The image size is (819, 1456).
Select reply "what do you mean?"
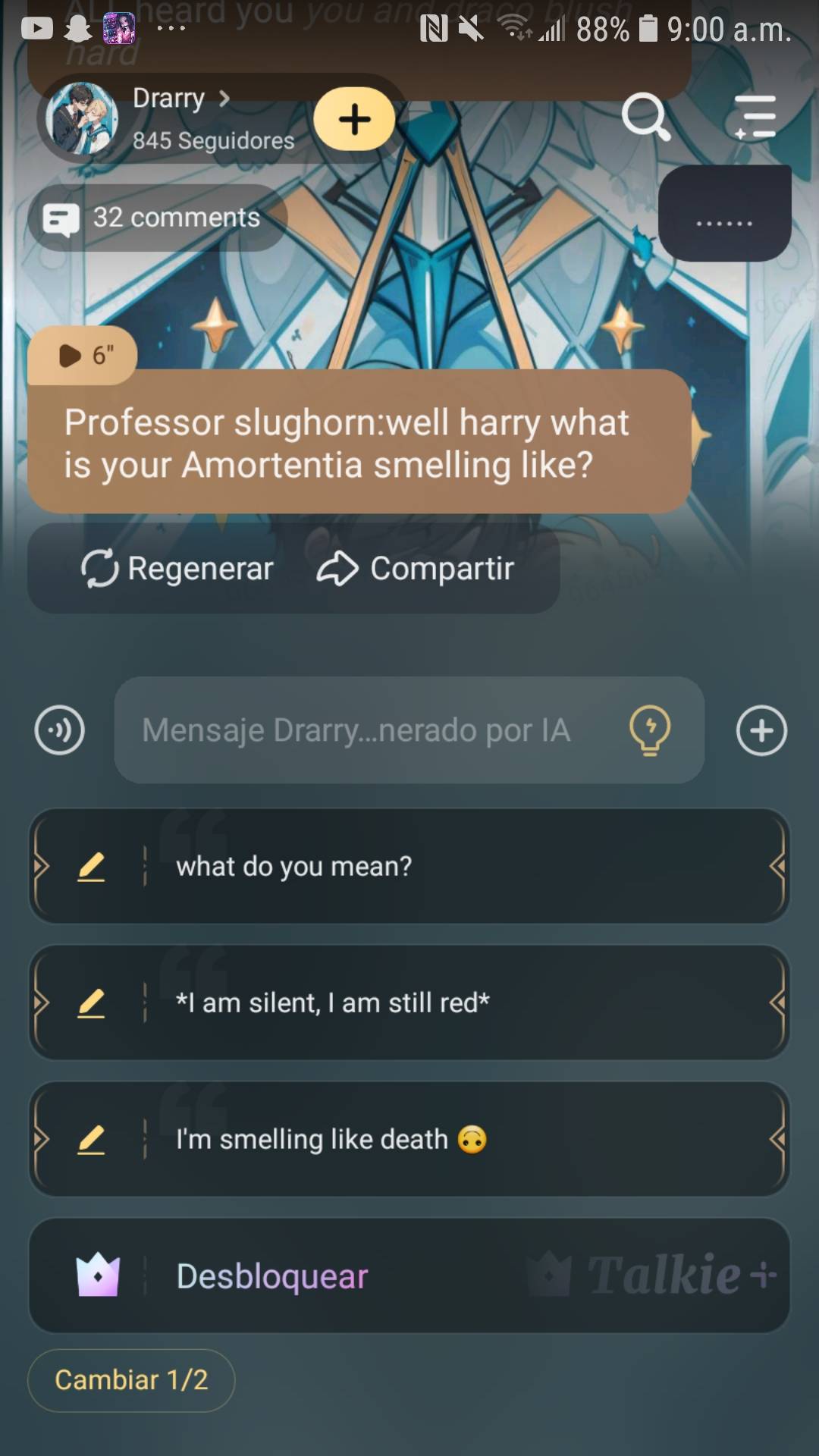tap(455, 866)
